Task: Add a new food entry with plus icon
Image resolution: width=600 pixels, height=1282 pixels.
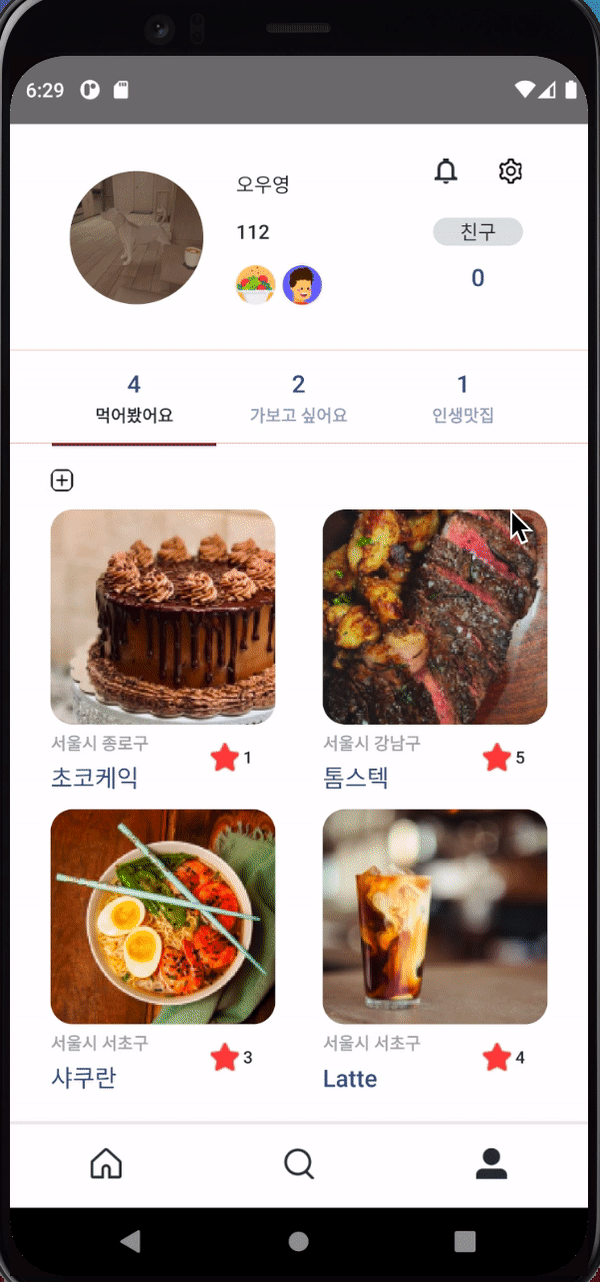Action: pyautogui.click(x=62, y=481)
